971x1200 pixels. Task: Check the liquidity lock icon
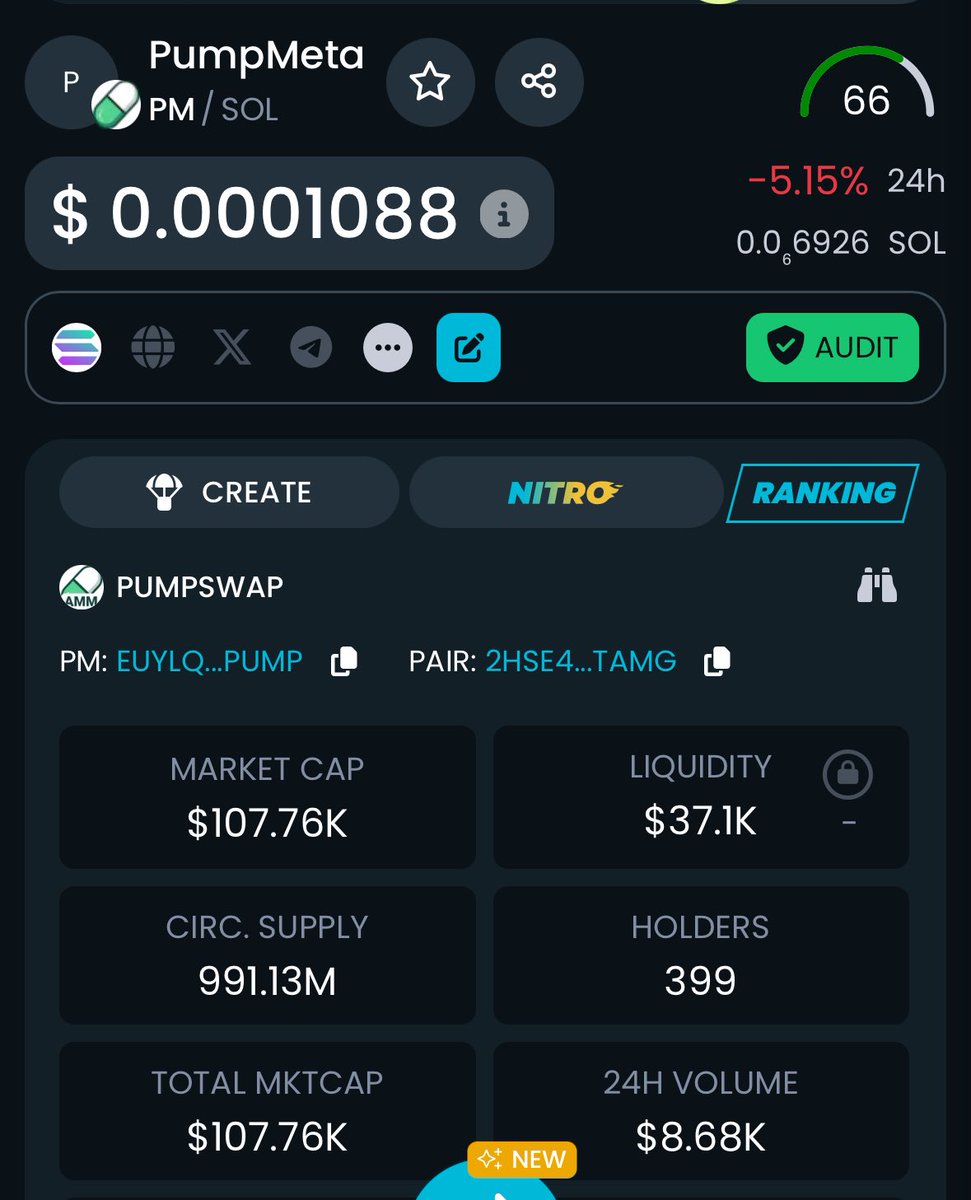847,774
